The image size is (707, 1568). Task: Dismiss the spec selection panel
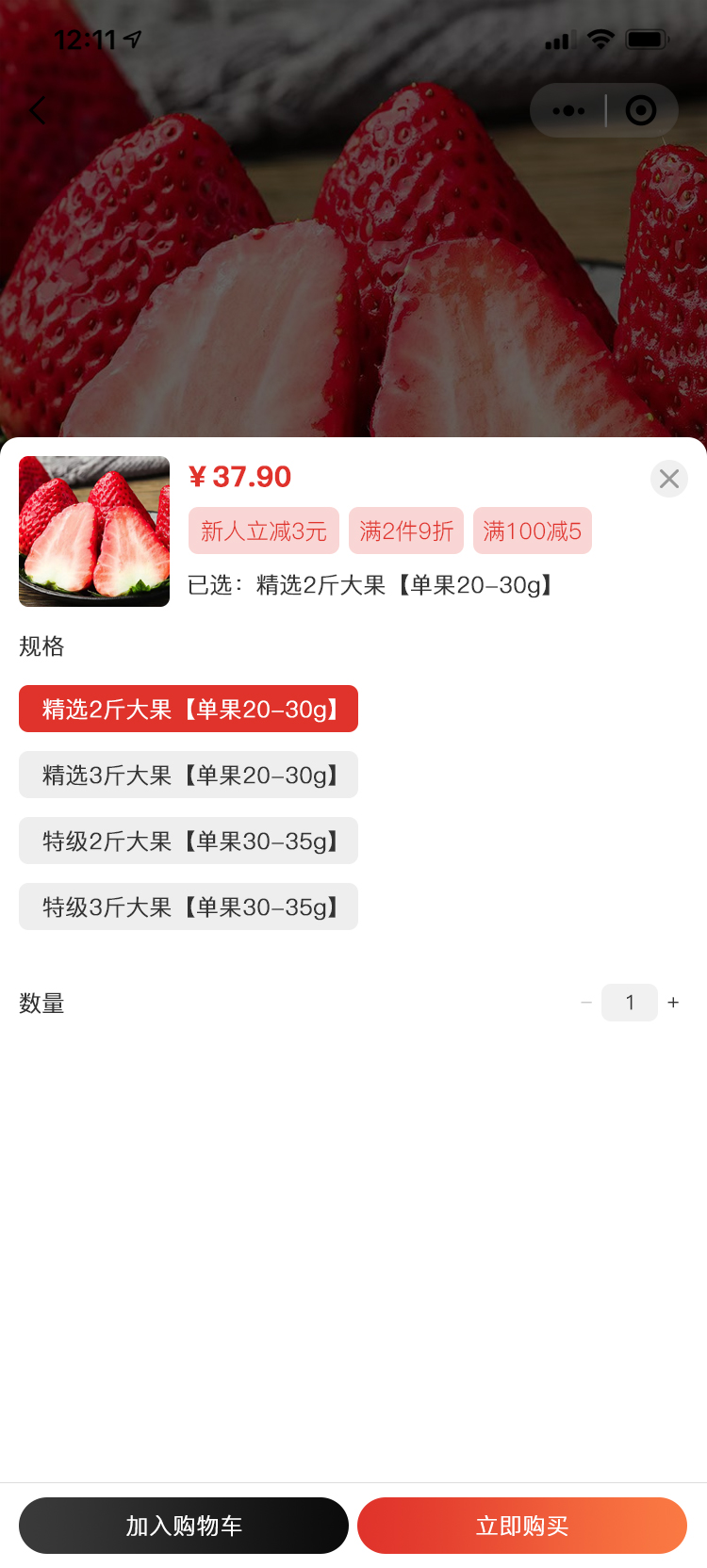[x=669, y=479]
